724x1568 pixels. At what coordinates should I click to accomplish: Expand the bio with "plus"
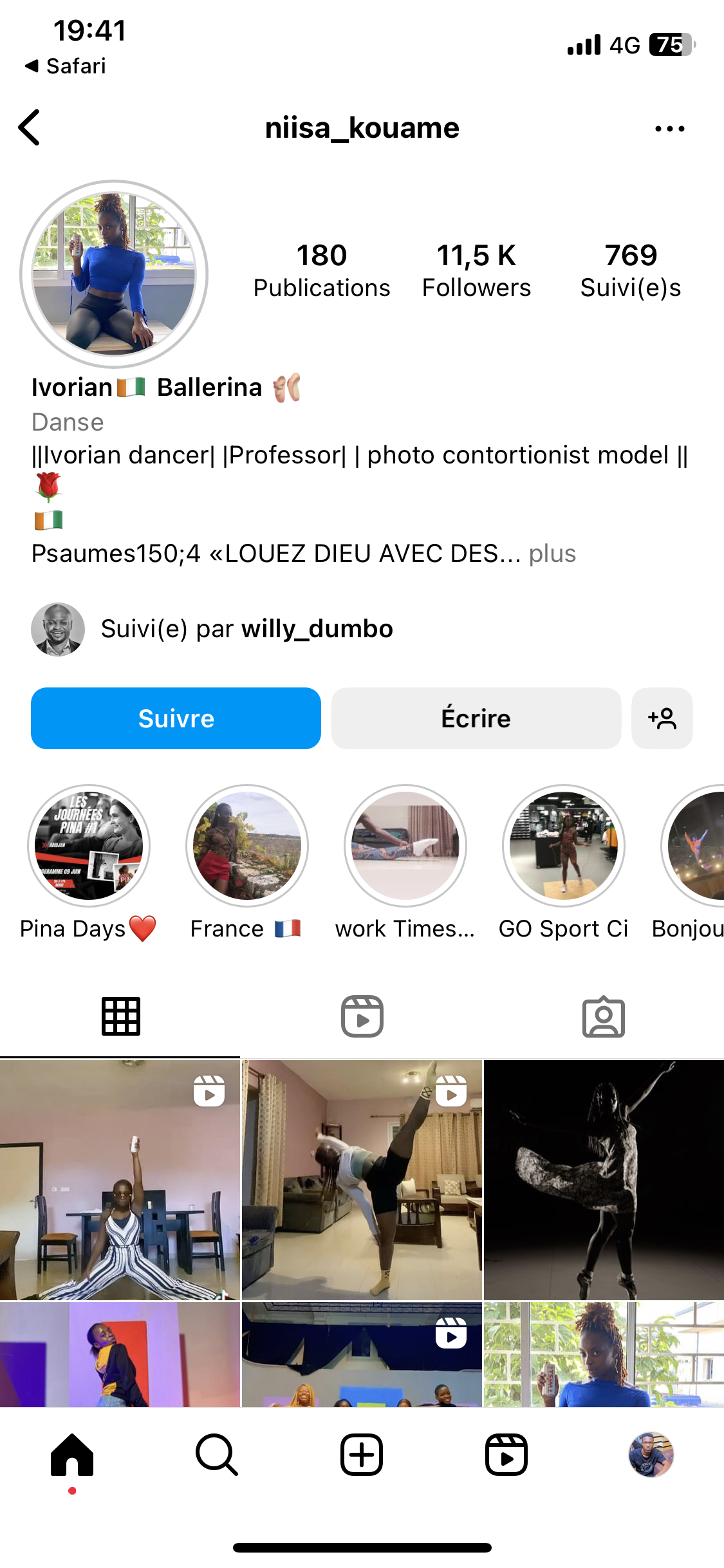pyautogui.click(x=552, y=554)
